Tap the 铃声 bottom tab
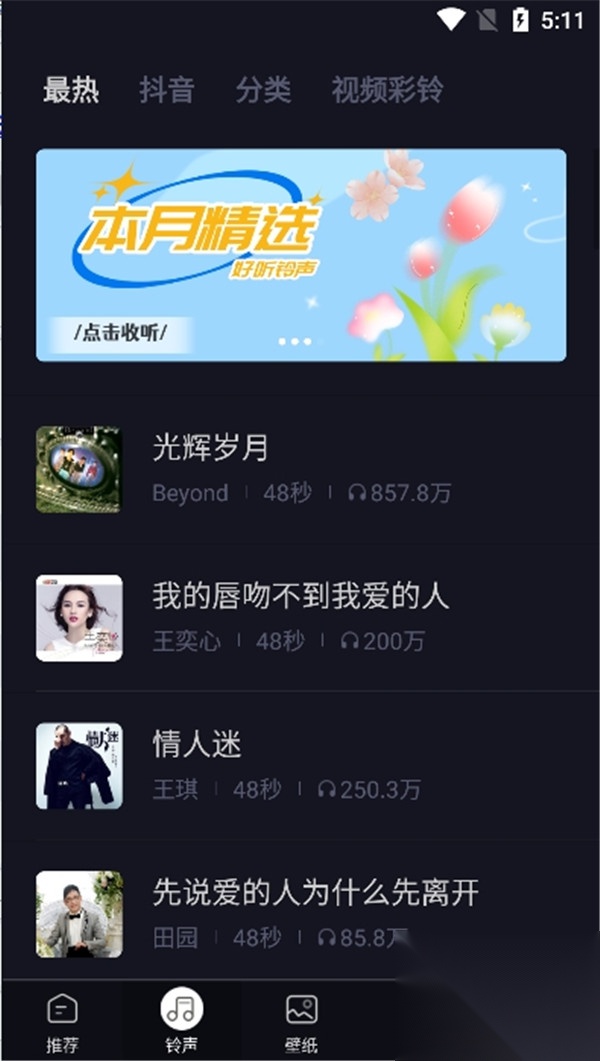 [x=181, y=1021]
